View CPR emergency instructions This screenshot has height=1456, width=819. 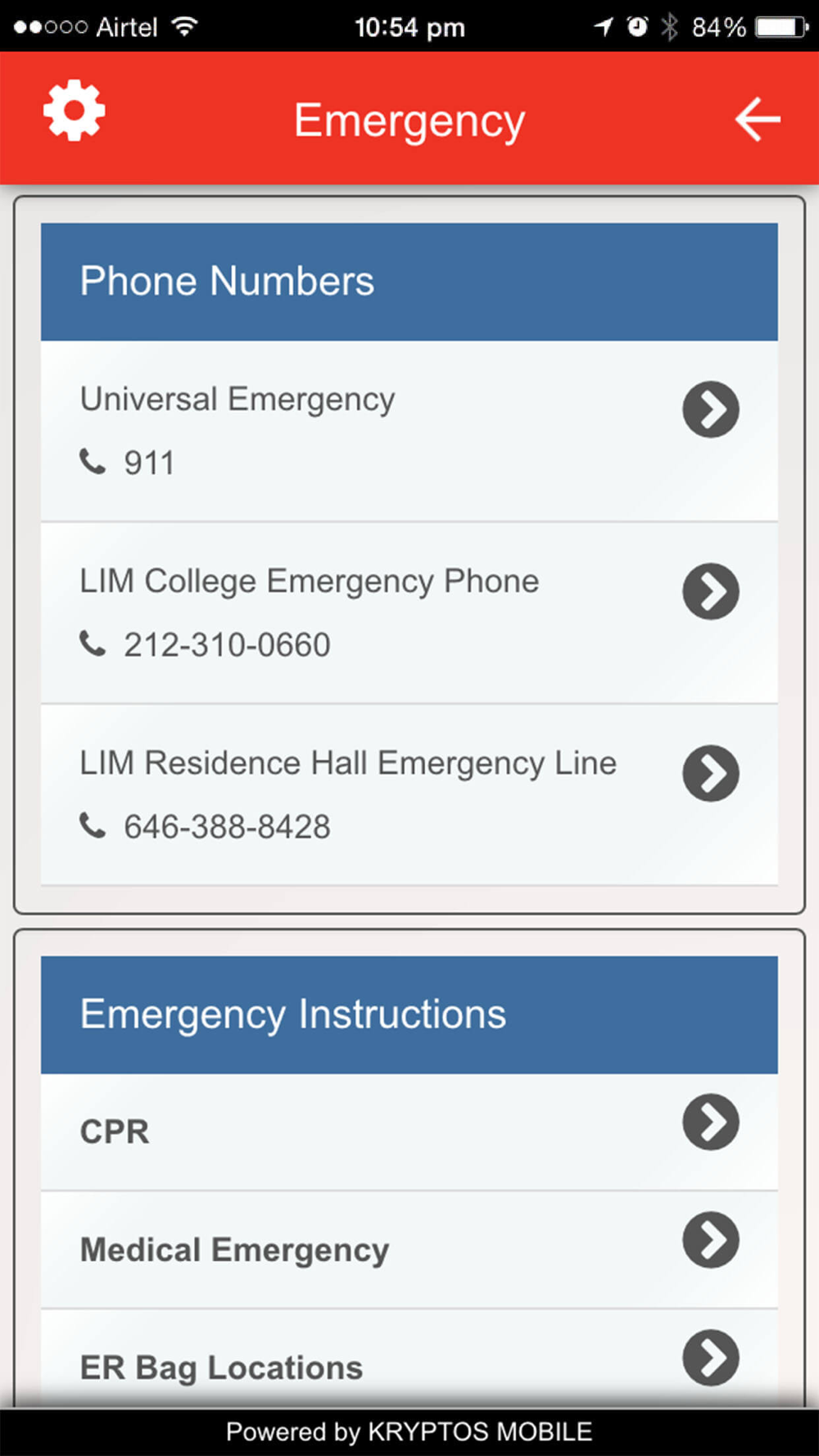(x=409, y=1133)
